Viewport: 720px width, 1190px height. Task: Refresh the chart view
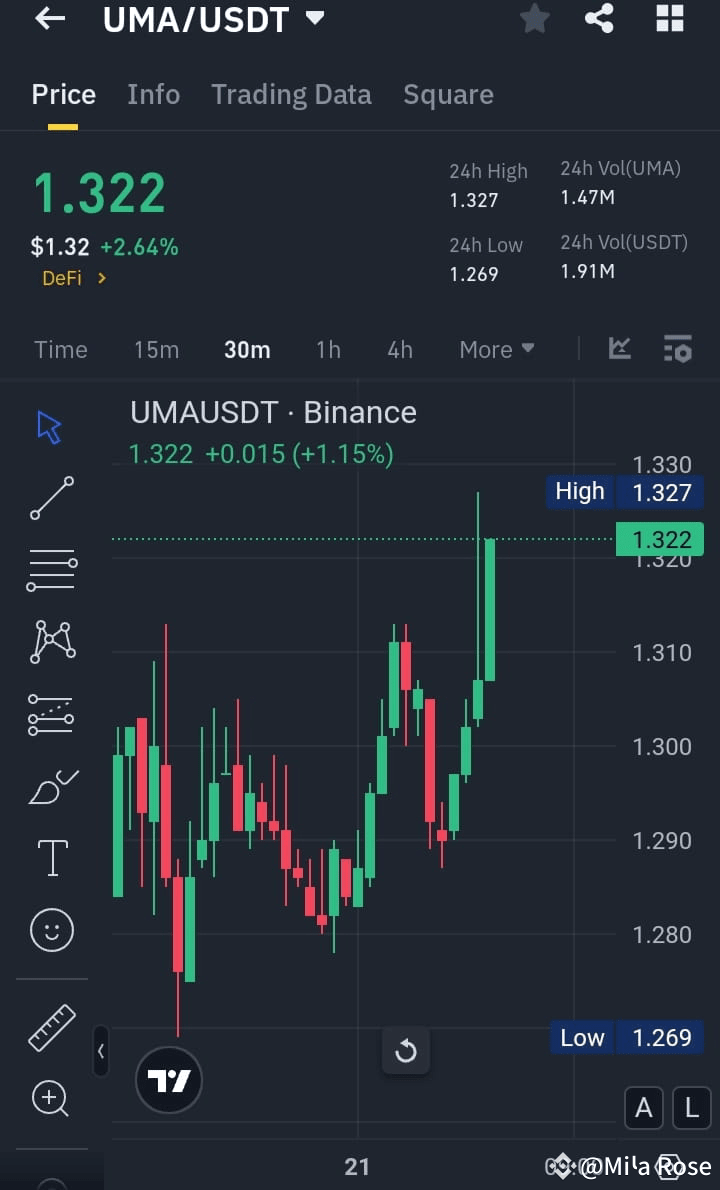tap(405, 1050)
